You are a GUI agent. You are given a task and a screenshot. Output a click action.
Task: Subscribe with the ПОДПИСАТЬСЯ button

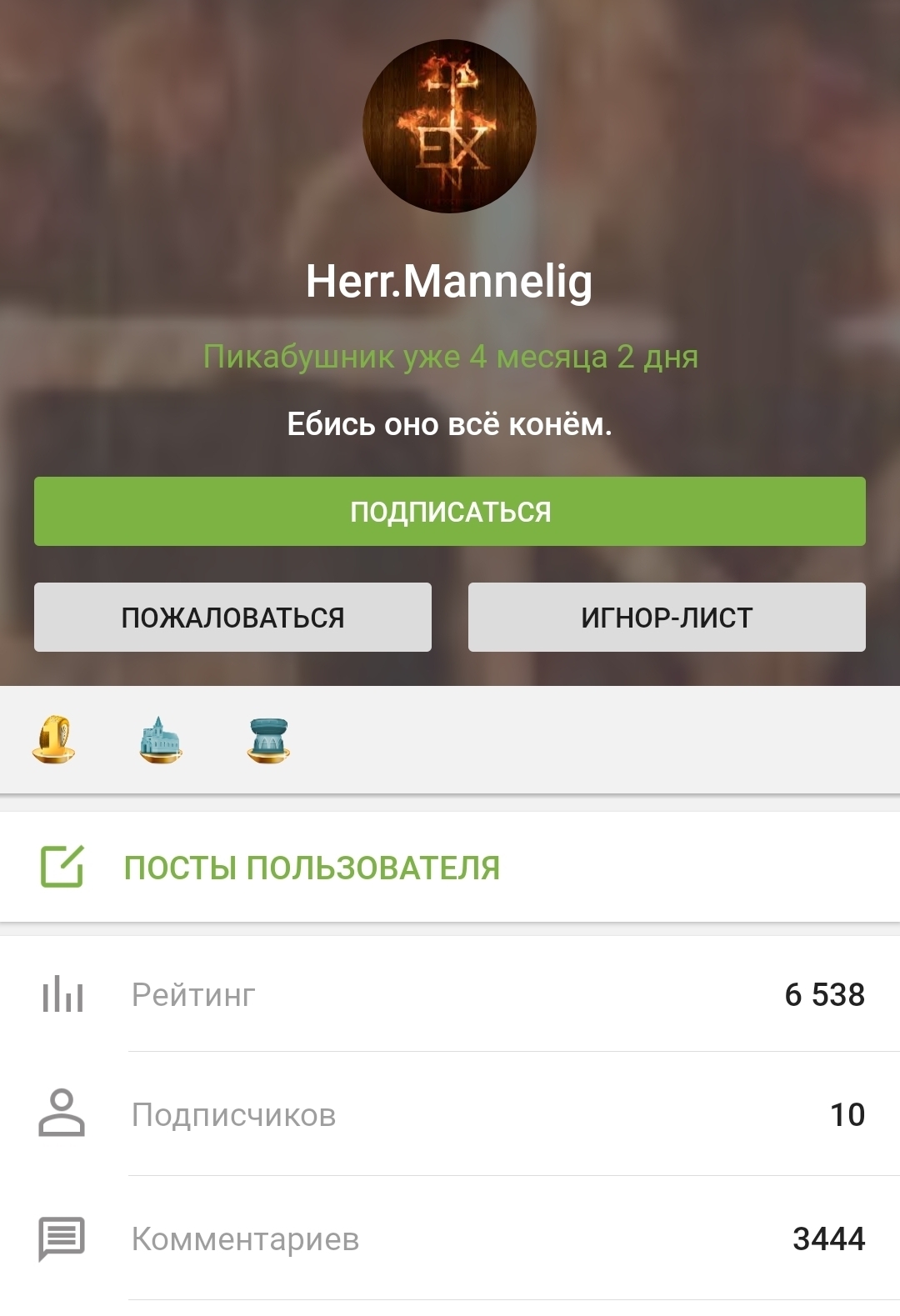click(450, 512)
